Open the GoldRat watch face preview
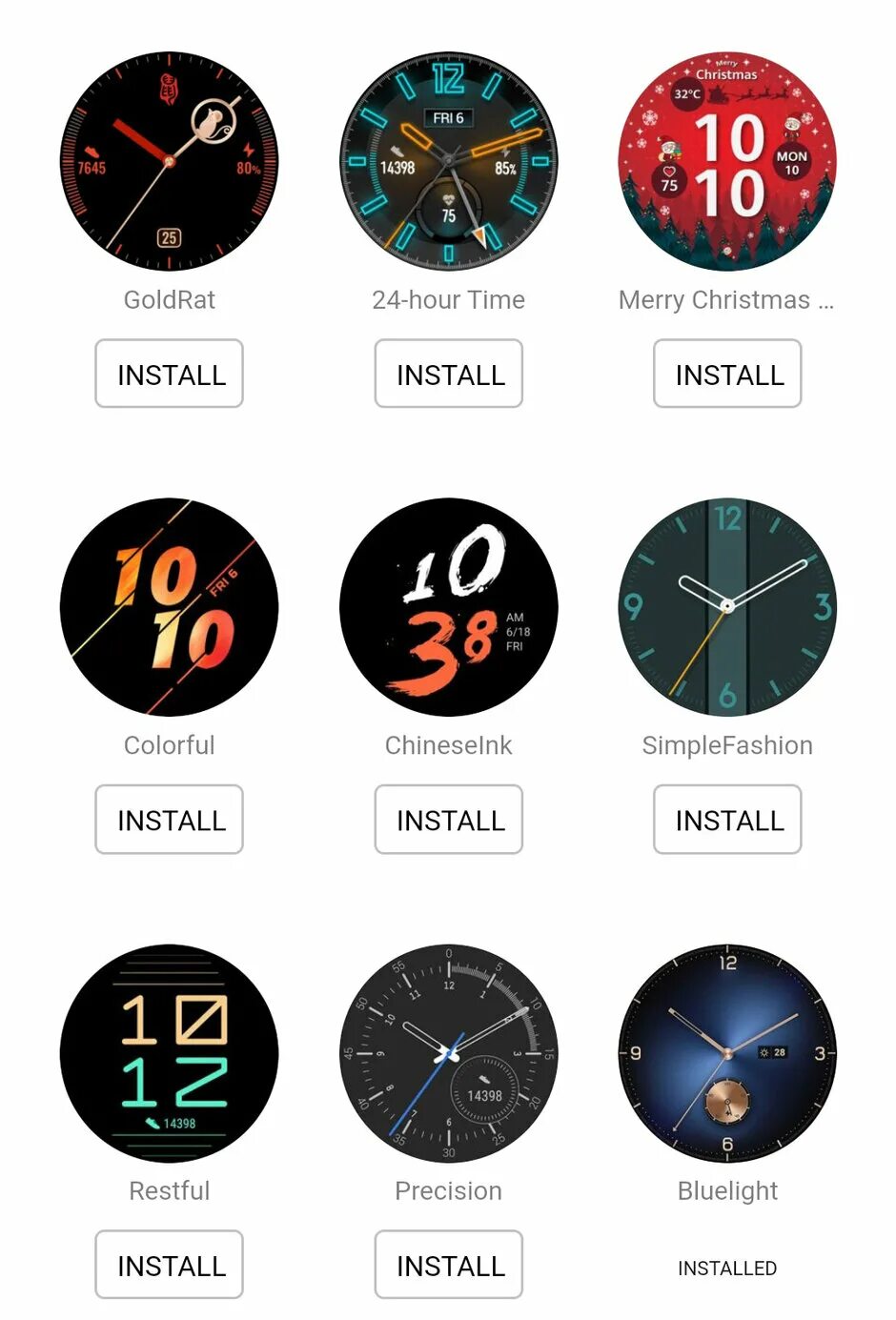This screenshot has width=896, height=1320. pos(169,161)
